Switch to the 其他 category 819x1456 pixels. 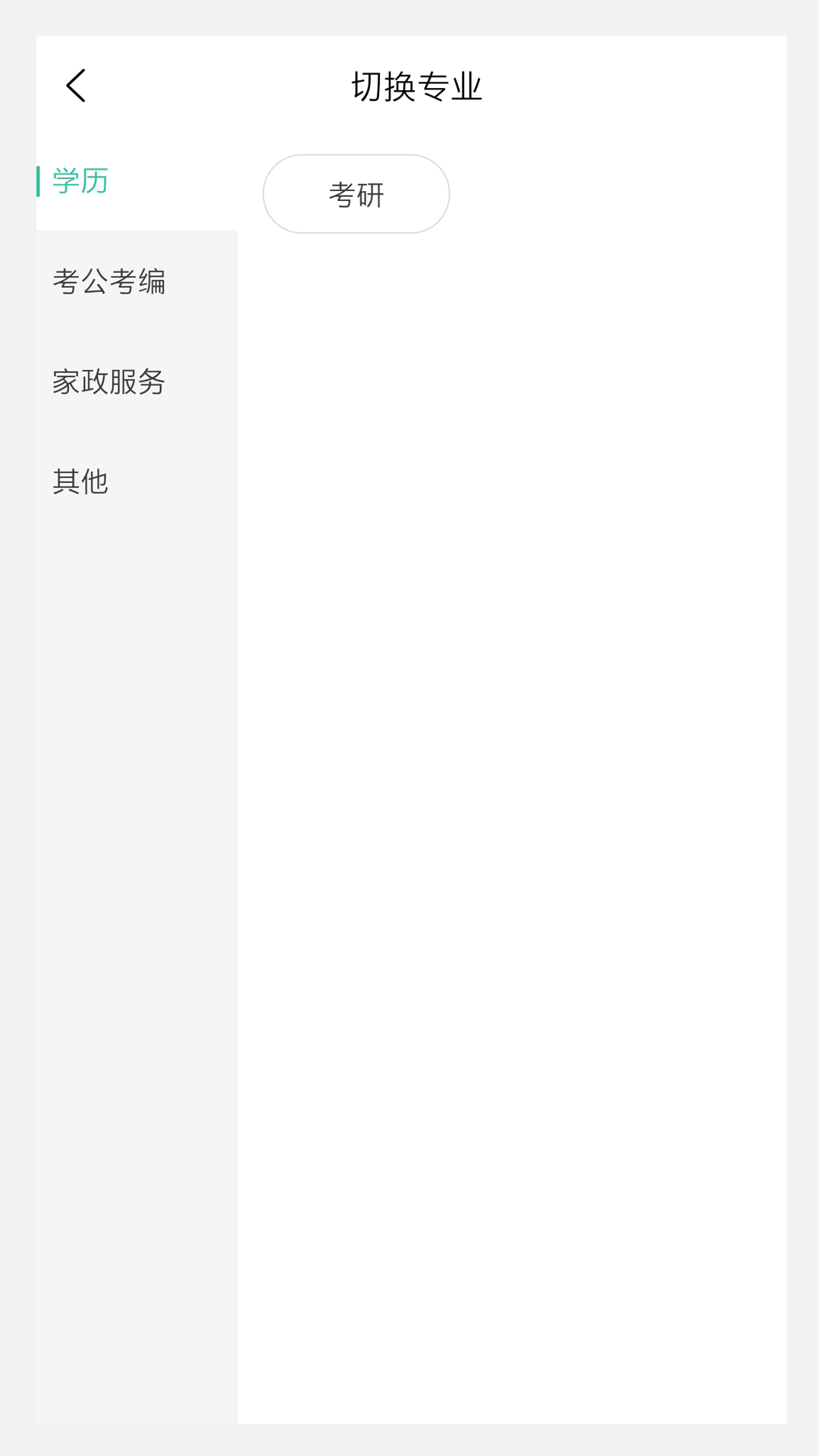click(81, 482)
